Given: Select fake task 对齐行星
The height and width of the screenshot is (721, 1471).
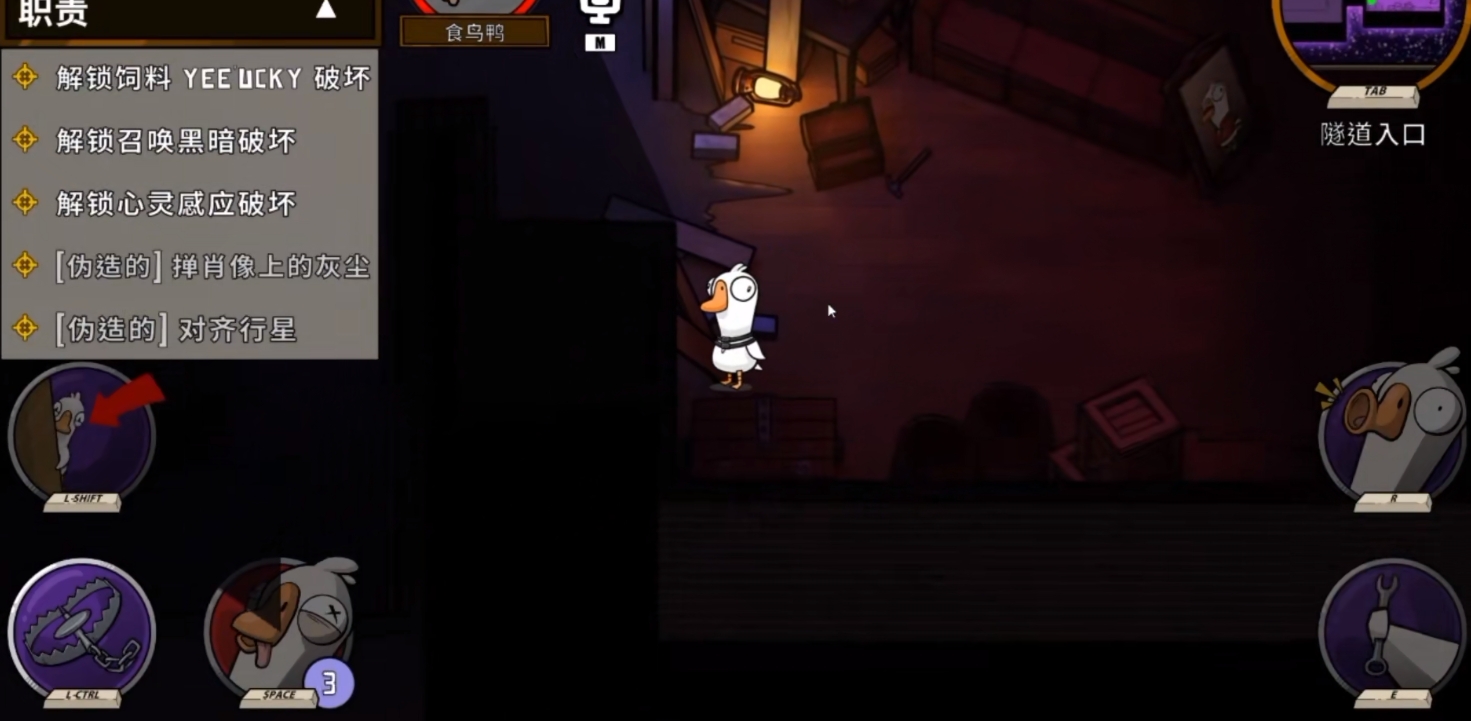Looking at the screenshot, I should (x=176, y=329).
